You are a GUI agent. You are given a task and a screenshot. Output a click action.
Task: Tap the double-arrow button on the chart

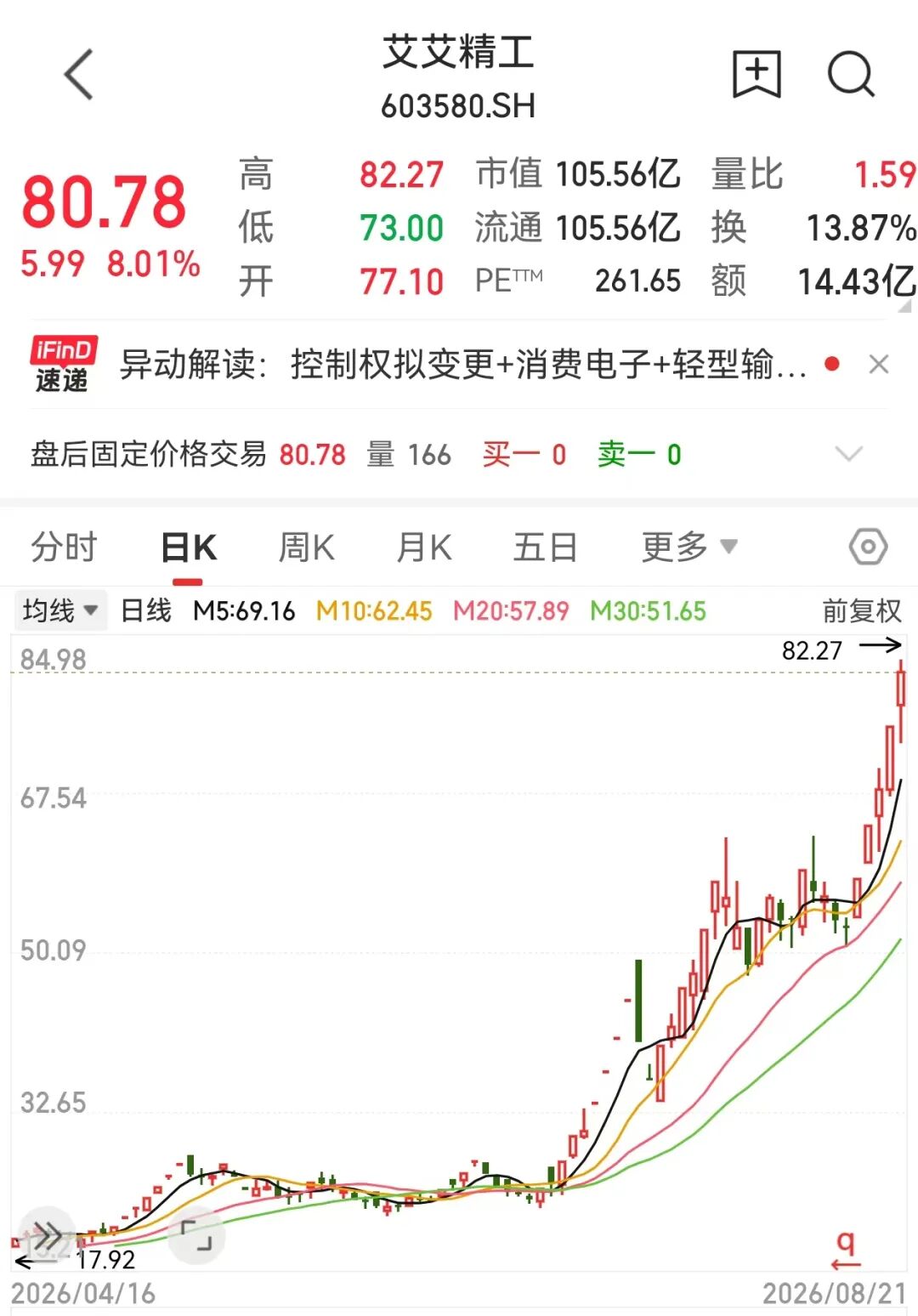coord(47,1235)
